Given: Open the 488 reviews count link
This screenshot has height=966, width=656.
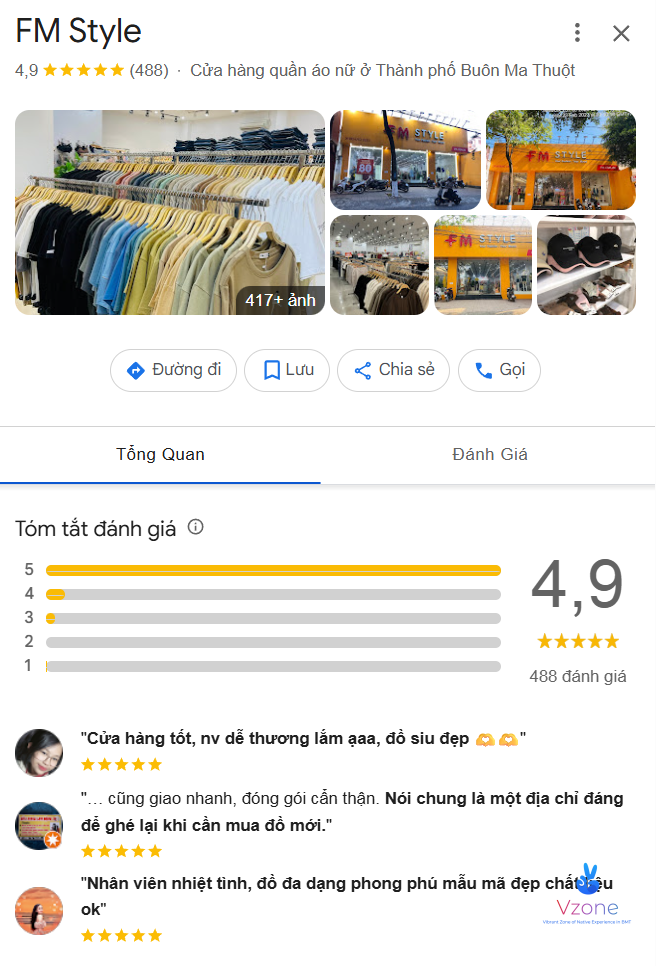Looking at the screenshot, I should [577, 676].
